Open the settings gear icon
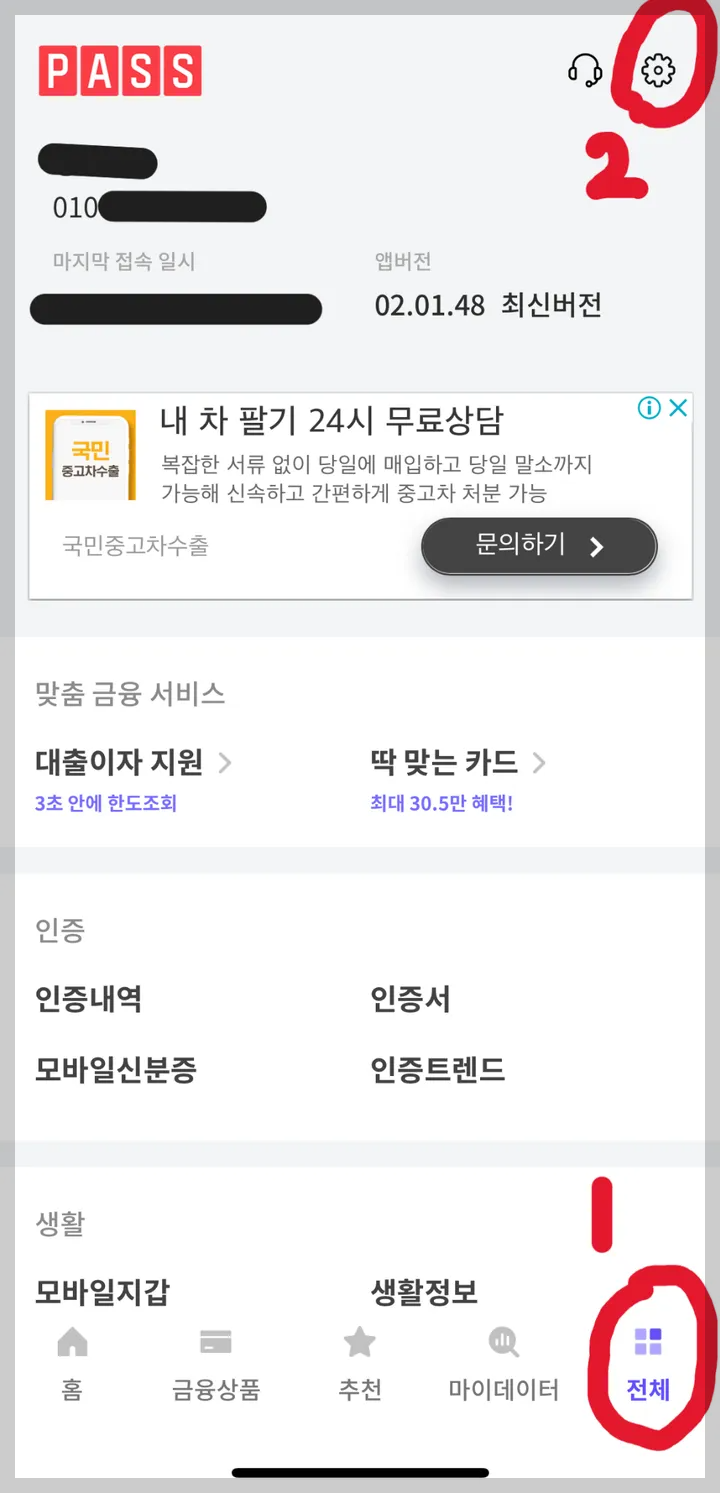Image resolution: width=720 pixels, height=1493 pixels. [x=658, y=70]
